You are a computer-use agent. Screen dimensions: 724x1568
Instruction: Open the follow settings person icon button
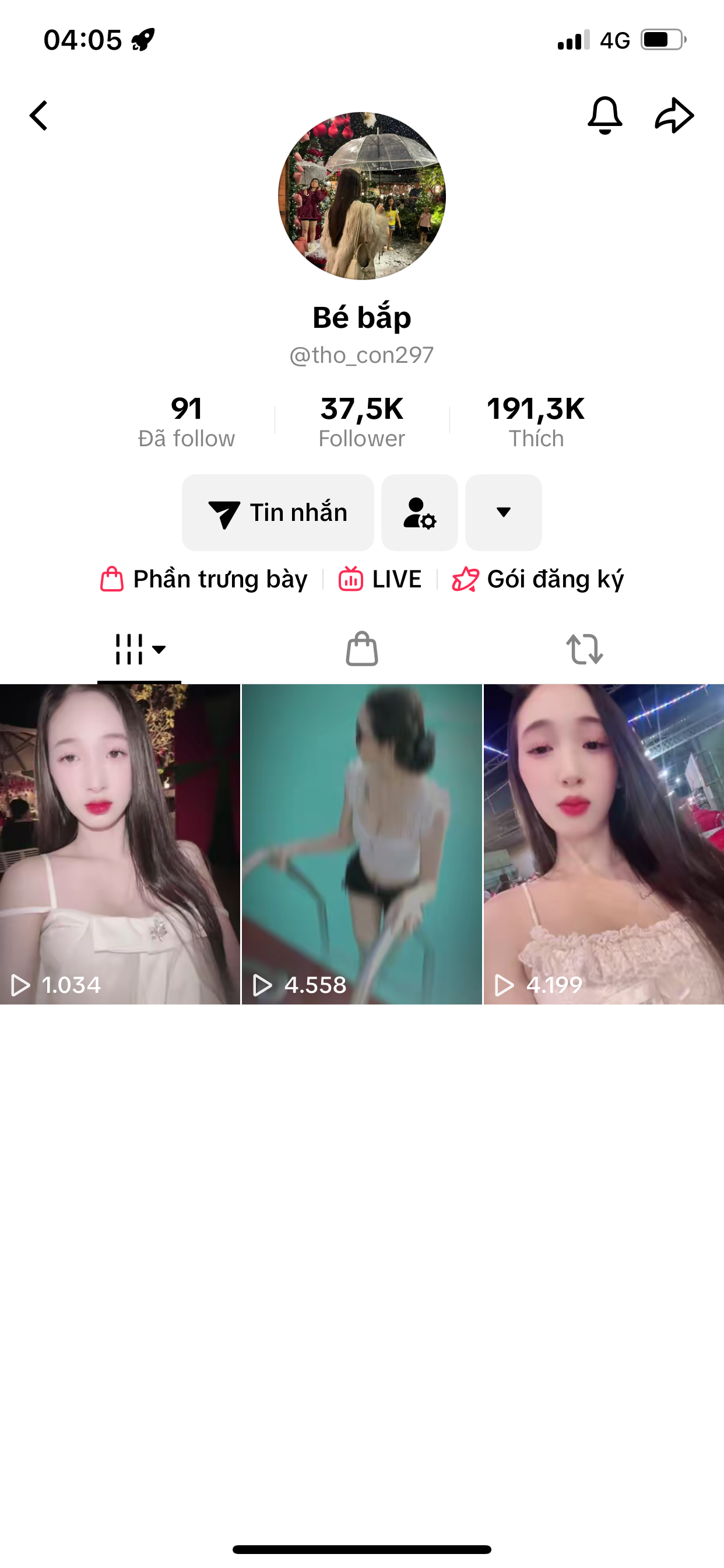click(419, 513)
